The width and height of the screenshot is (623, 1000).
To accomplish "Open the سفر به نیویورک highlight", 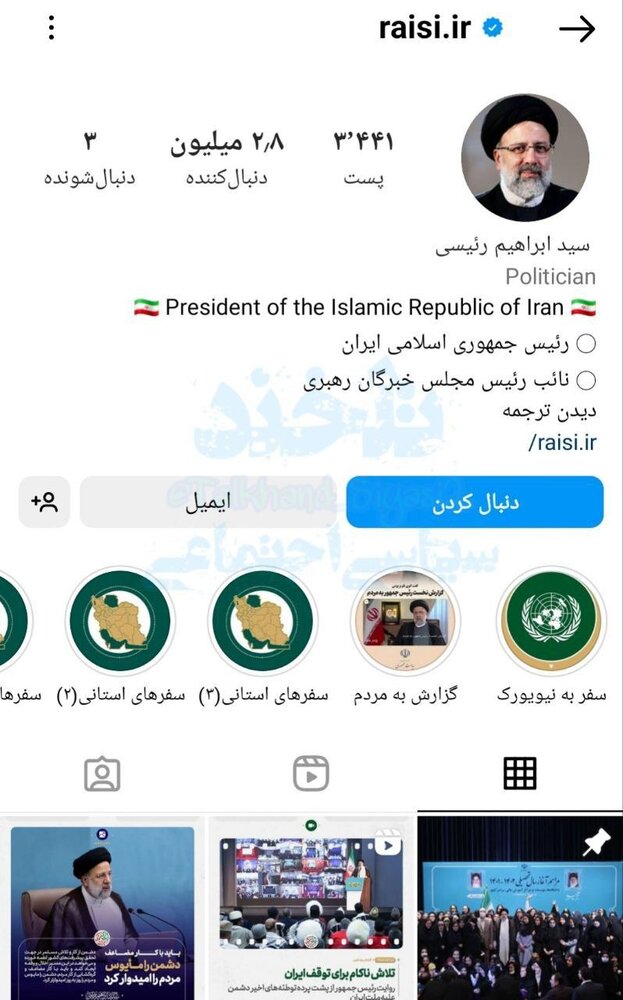I will pos(551,622).
